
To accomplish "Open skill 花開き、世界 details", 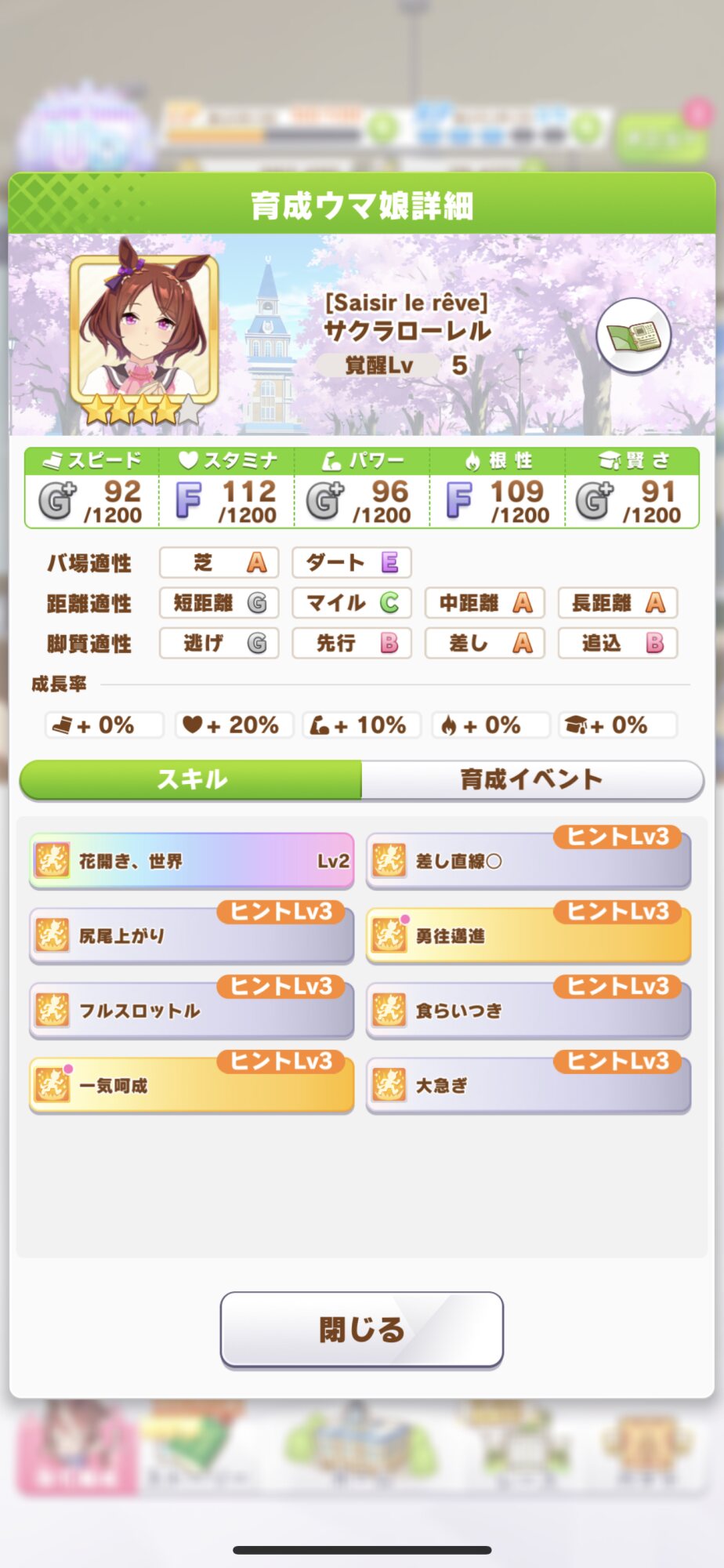I will 191,861.
